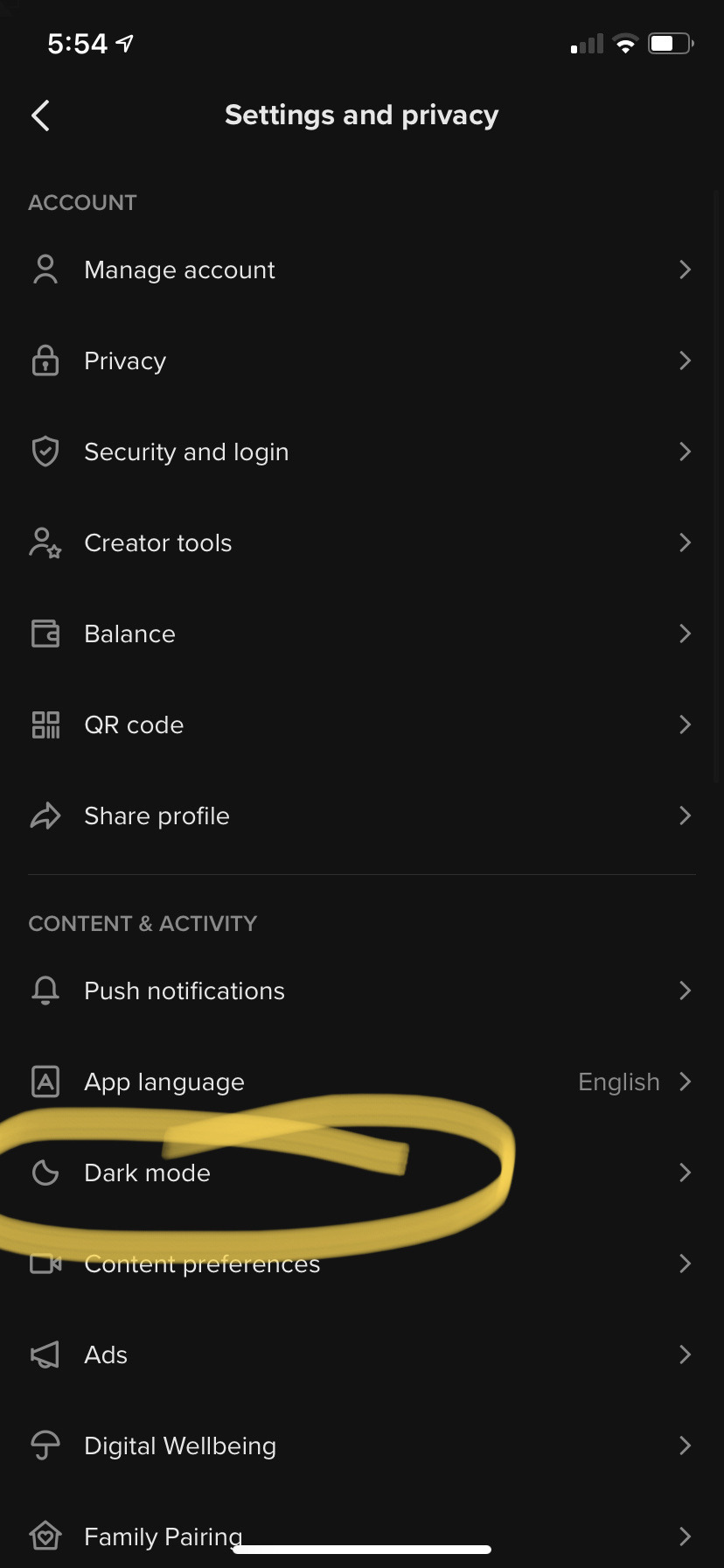The image size is (724, 1568).
Task: Open Digital Wellbeing
Action: pyautogui.click(x=180, y=1446)
